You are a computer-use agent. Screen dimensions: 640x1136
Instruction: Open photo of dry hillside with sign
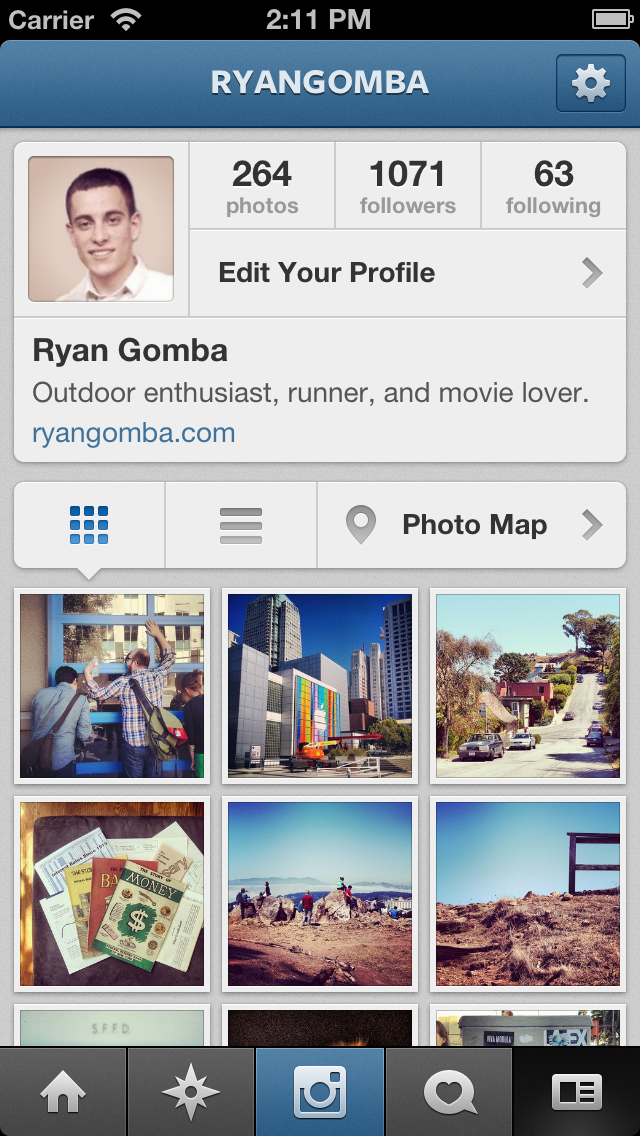(x=528, y=893)
